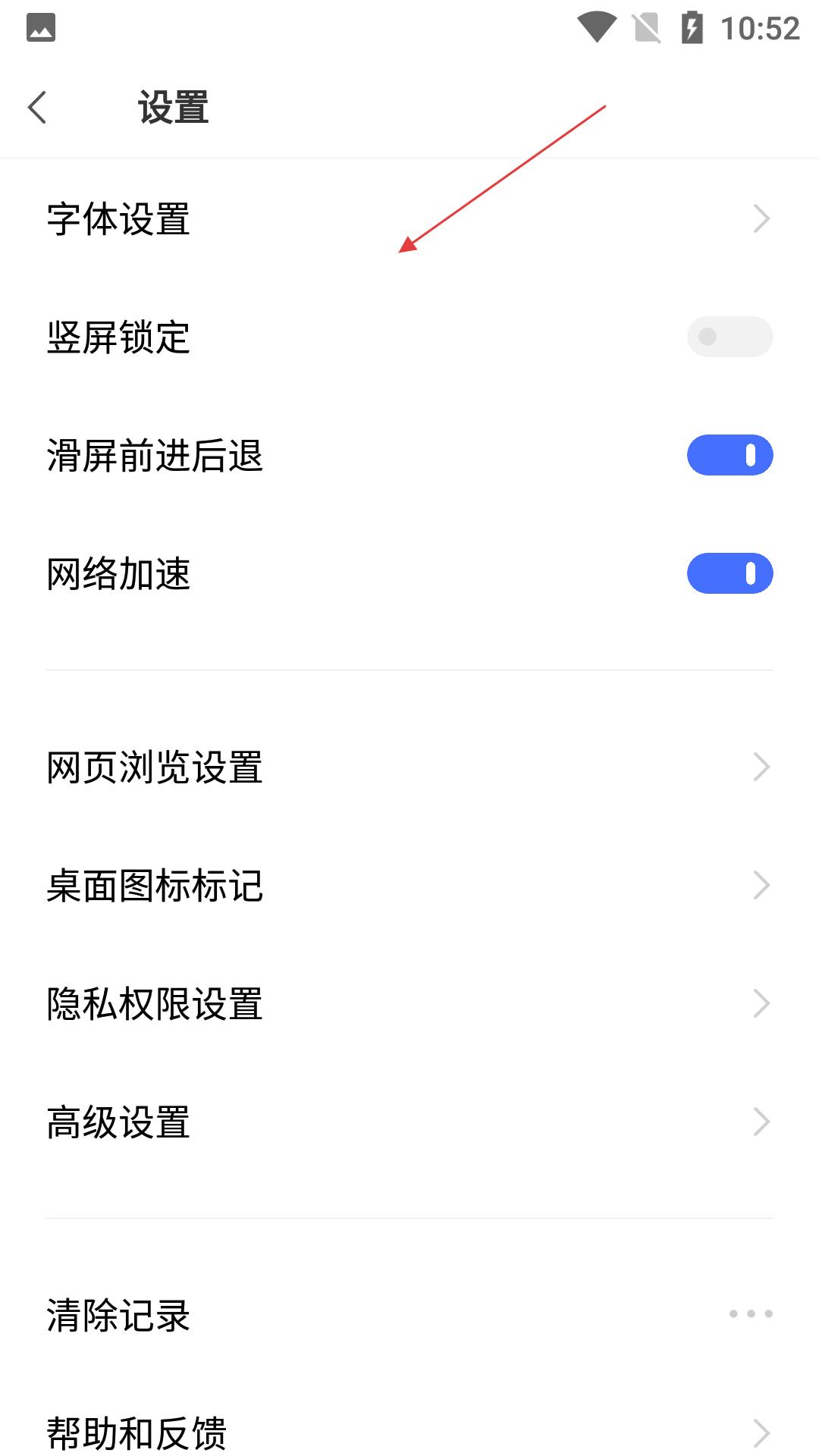
Task: Open 字体设置 font settings
Action: 409,219
